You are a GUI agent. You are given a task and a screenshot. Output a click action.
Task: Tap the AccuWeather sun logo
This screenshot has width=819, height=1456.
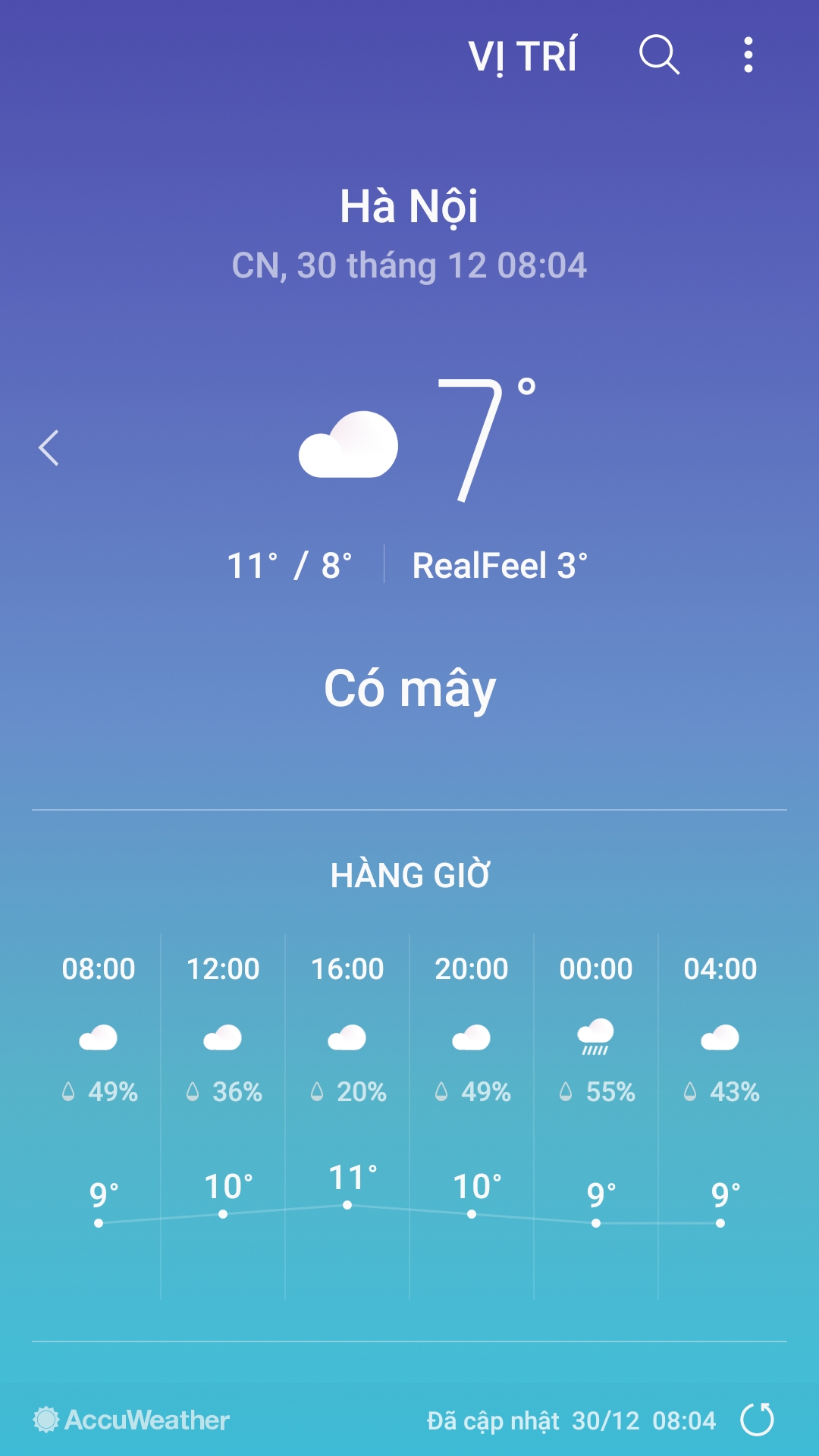coord(47,1417)
